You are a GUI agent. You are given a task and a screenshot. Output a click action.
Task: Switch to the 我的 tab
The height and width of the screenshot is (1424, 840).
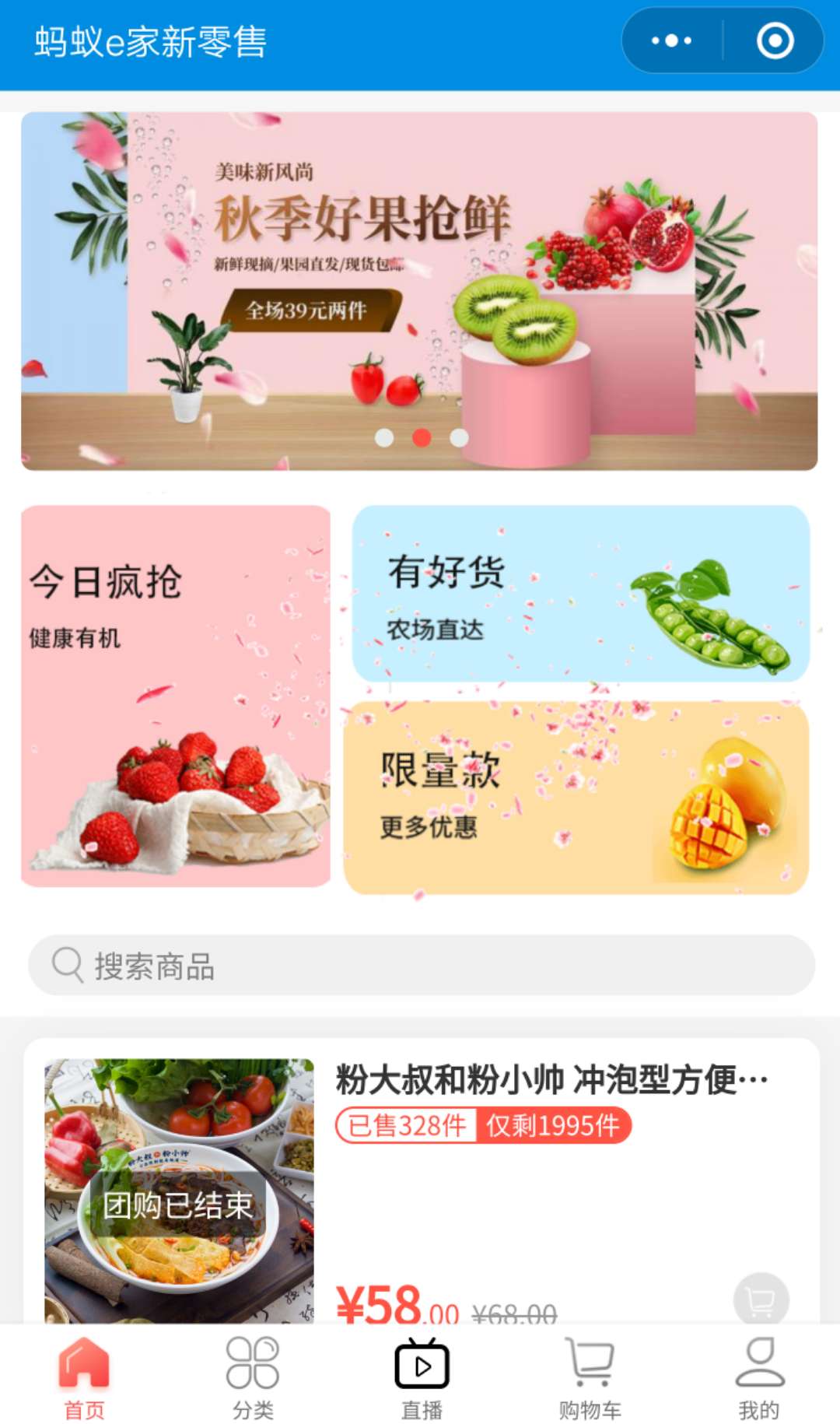pyautogui.click(x=758, y=1377)
